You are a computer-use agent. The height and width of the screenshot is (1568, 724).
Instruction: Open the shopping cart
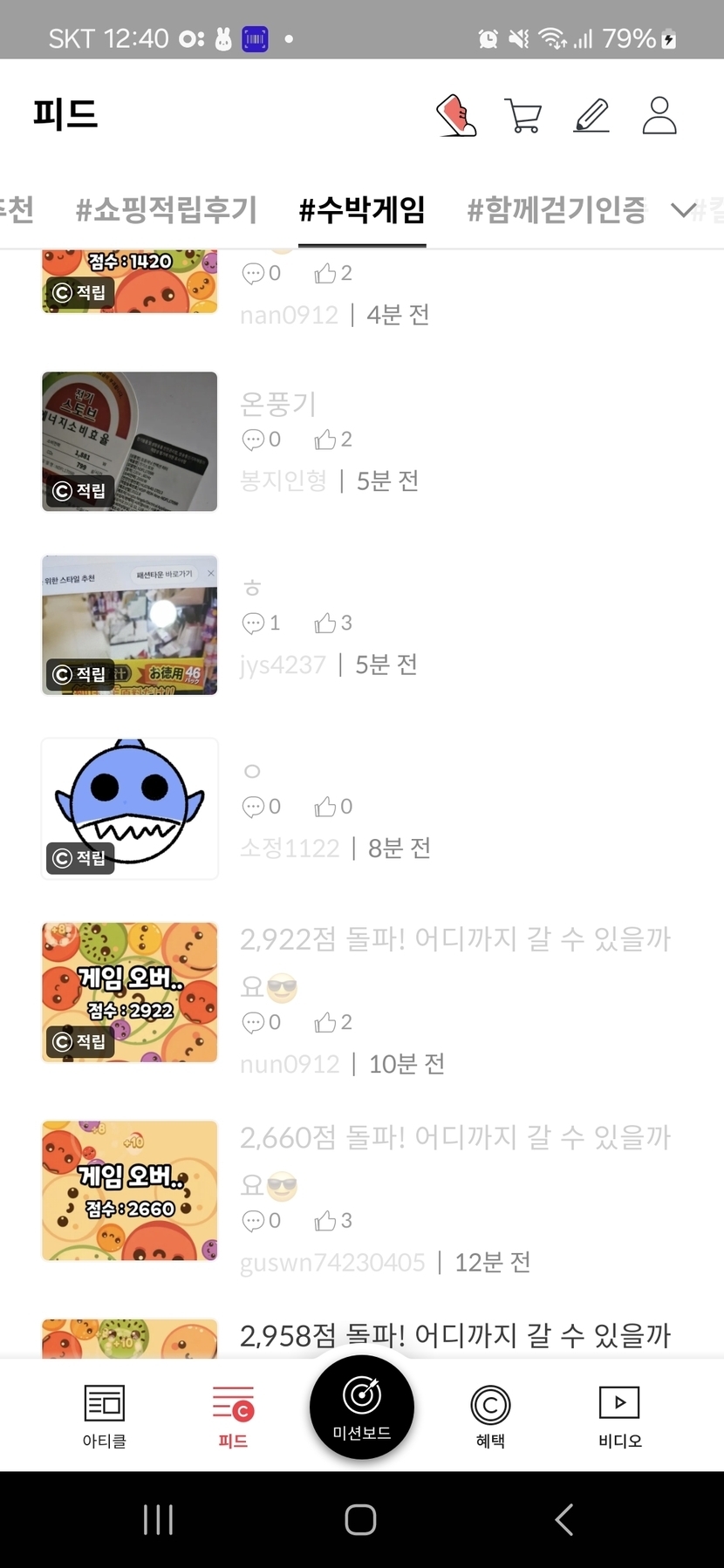tap(523, 116)
